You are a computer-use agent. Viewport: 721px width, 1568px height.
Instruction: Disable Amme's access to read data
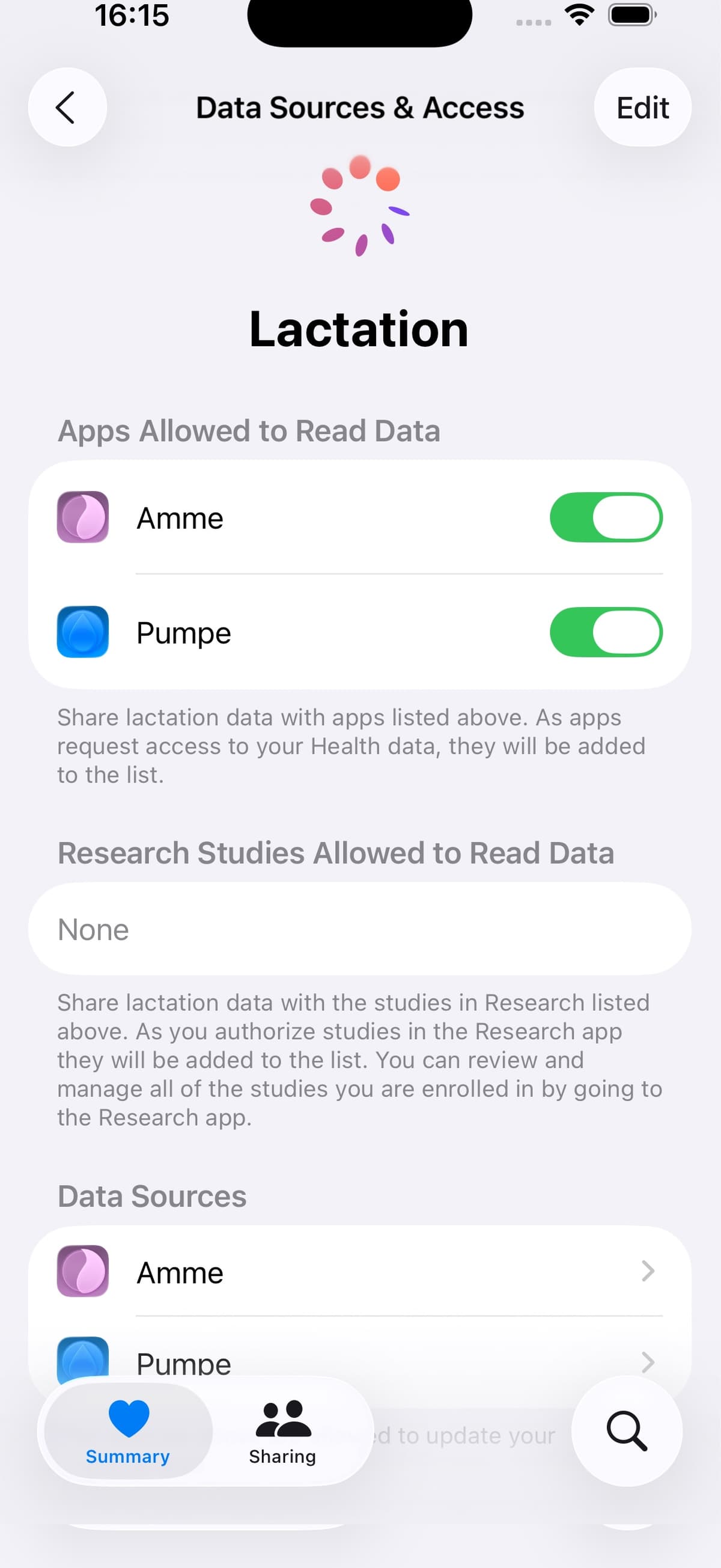pos(606,517)
